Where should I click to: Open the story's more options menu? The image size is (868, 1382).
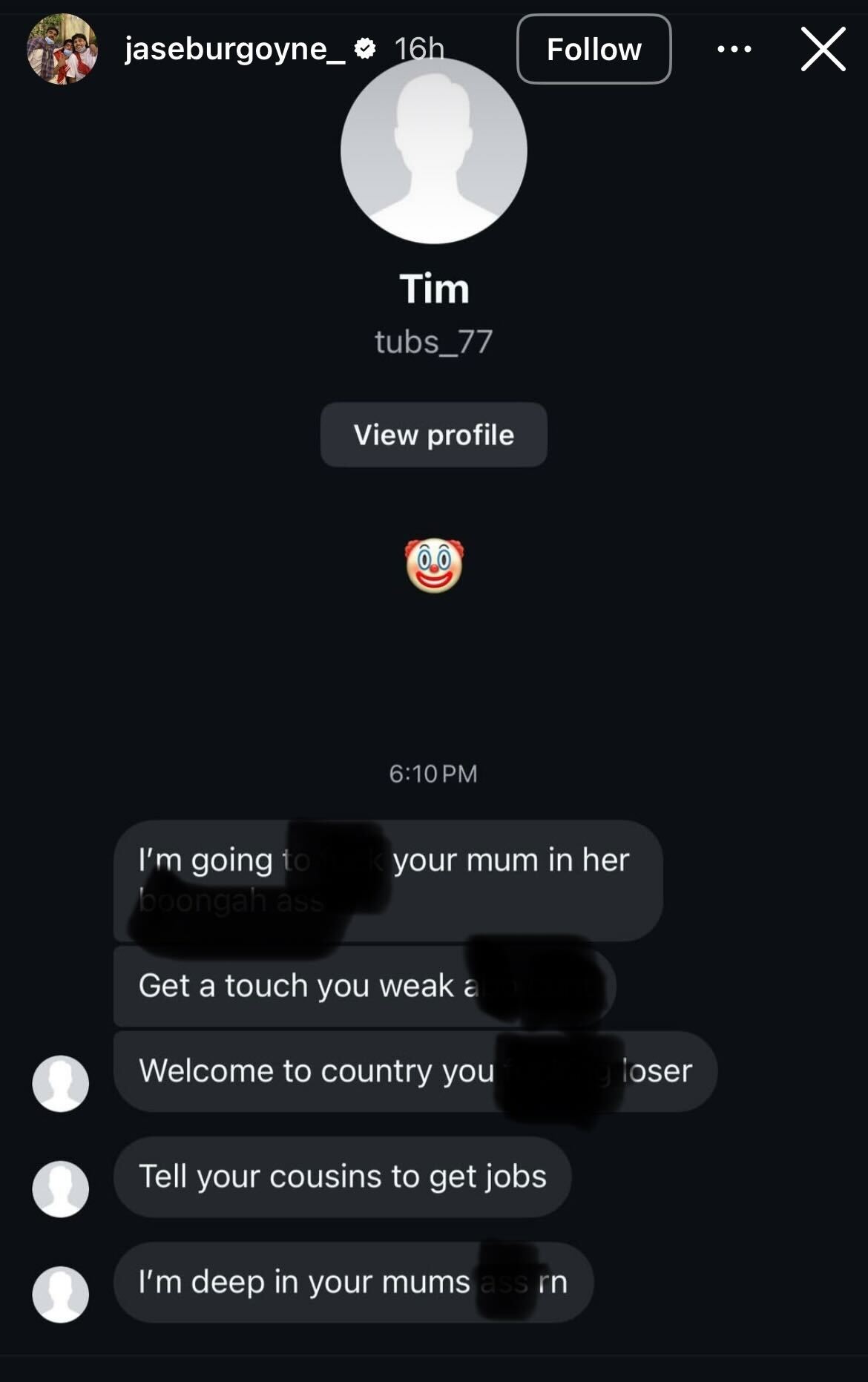pos(734,49)
